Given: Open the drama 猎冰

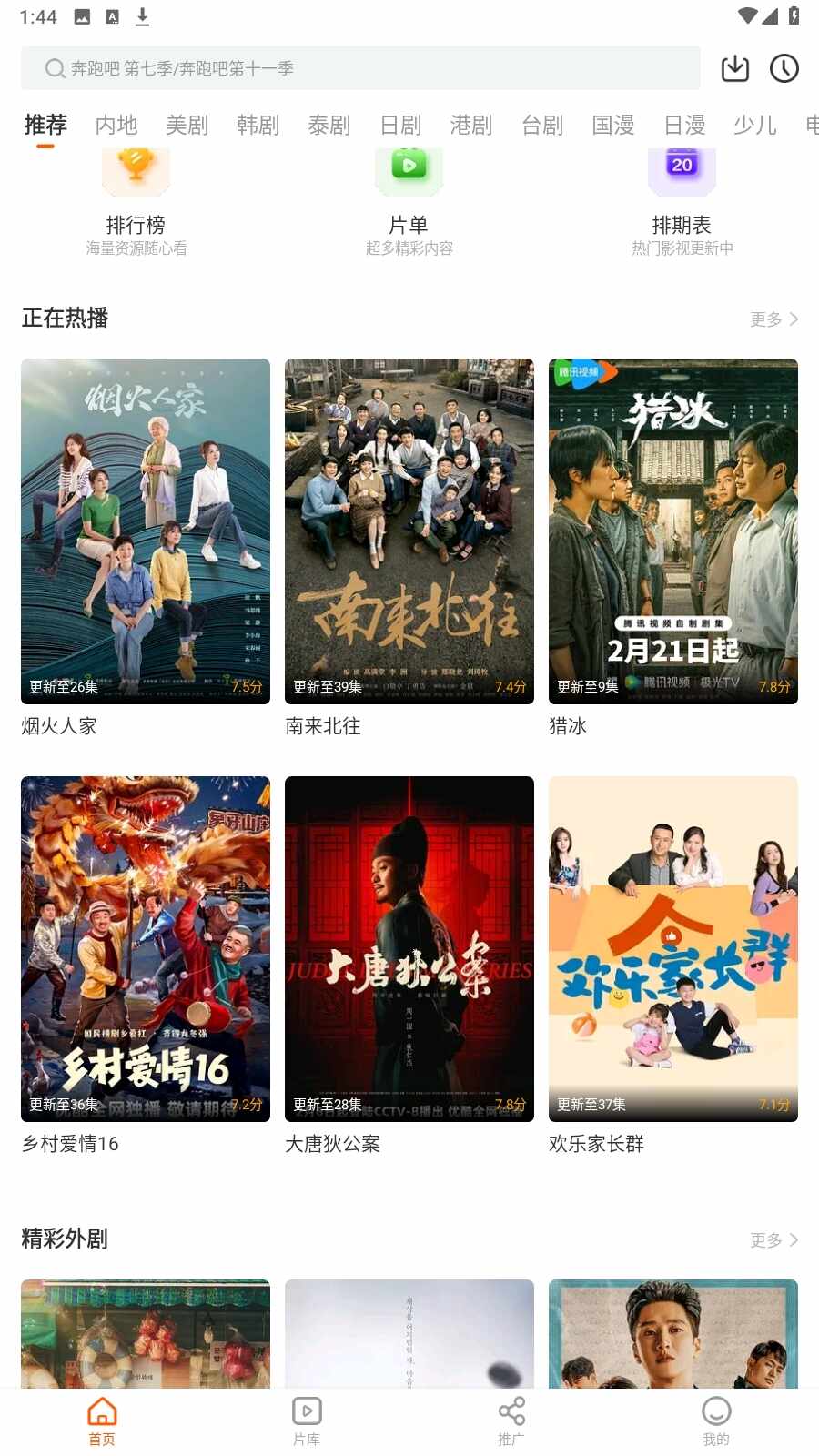Looking at the screenshot, I should click(x=673, y=531).
